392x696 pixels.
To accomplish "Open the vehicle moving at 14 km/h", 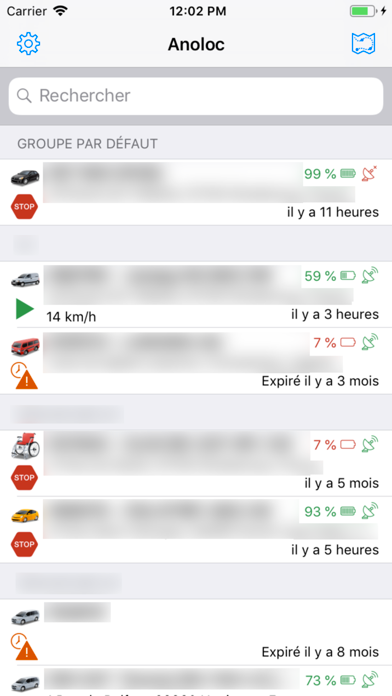I will coord(196,295).
